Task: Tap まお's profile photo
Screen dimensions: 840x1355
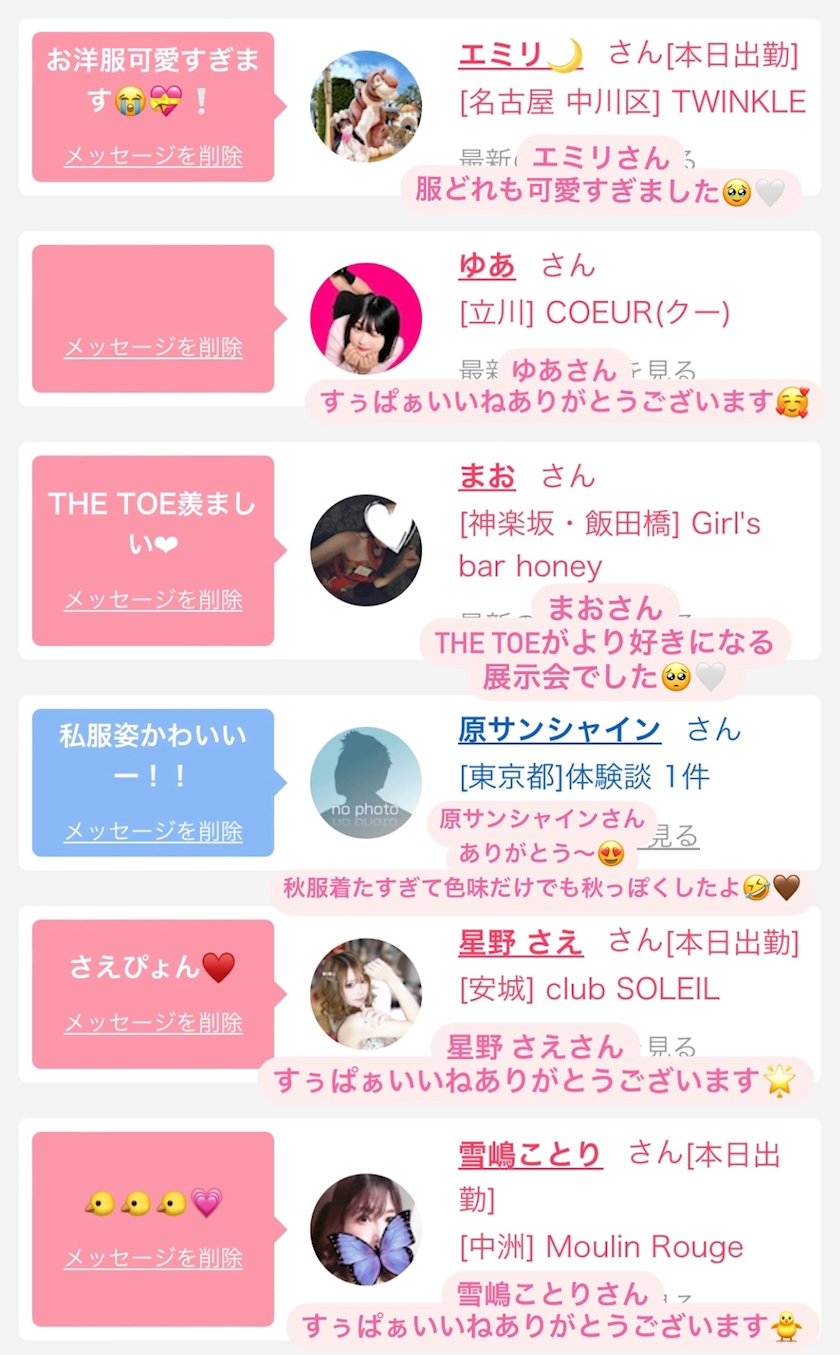Action: tap(366, 550)
